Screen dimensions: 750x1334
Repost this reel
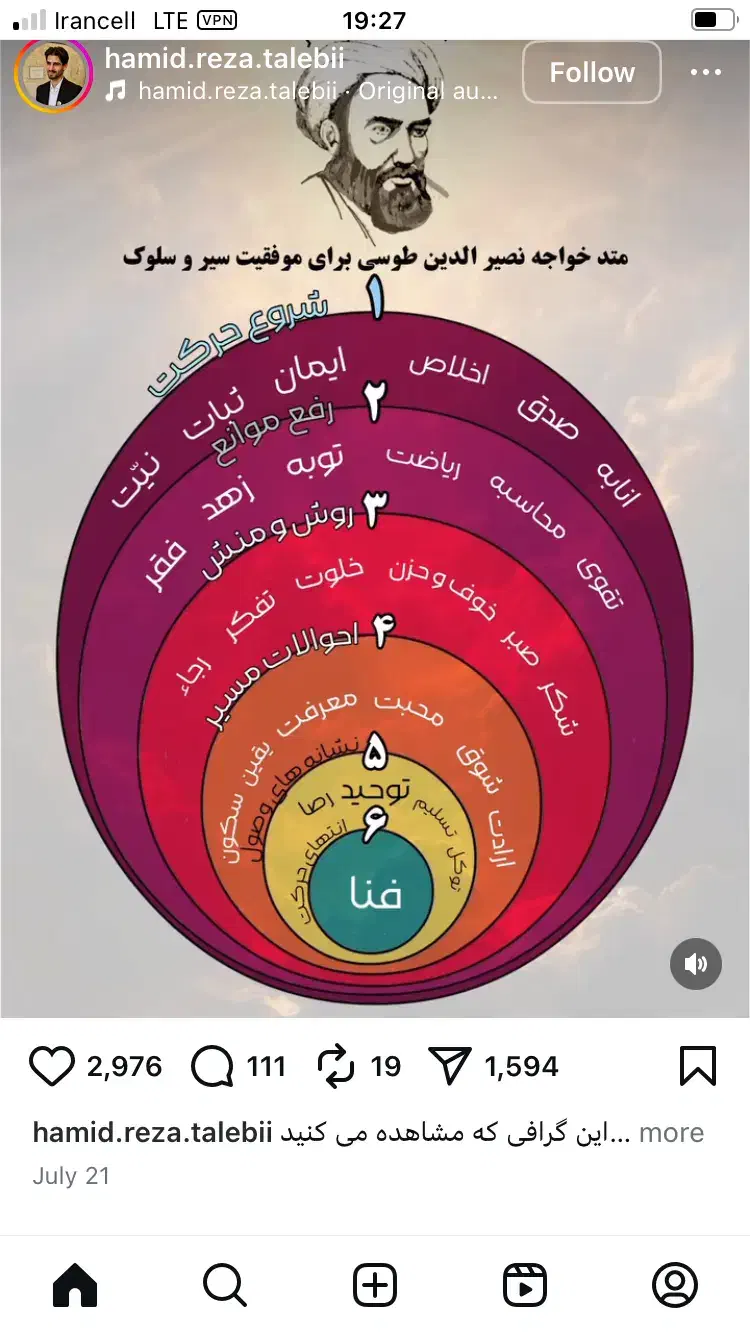coord(336,1066)
